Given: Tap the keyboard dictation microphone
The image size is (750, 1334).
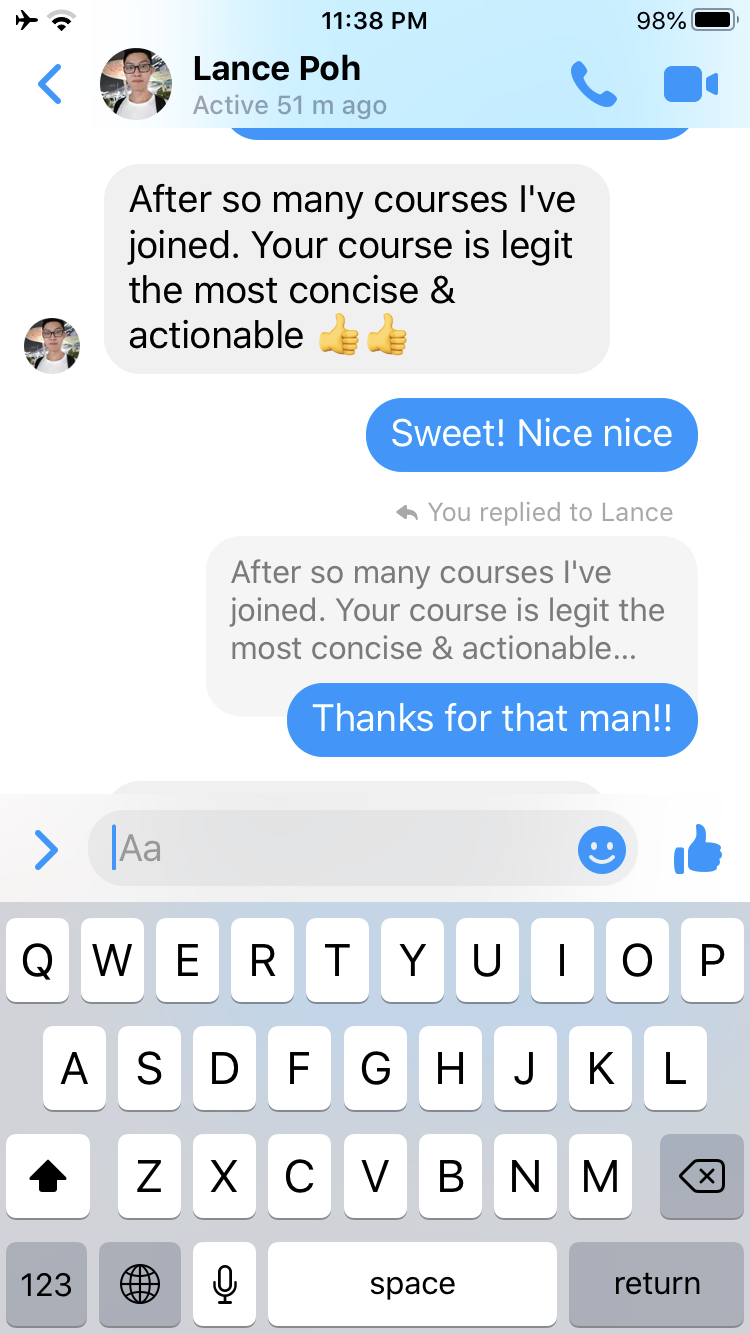Looking at the screenshot, I should 225,1284.
